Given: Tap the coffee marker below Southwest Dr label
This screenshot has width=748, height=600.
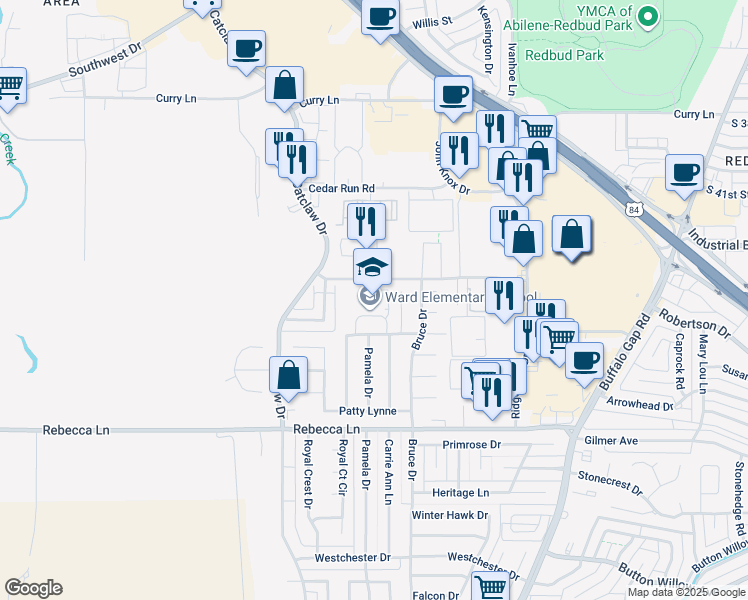Looking at the screenshot, I should click(x=246, y=50).
